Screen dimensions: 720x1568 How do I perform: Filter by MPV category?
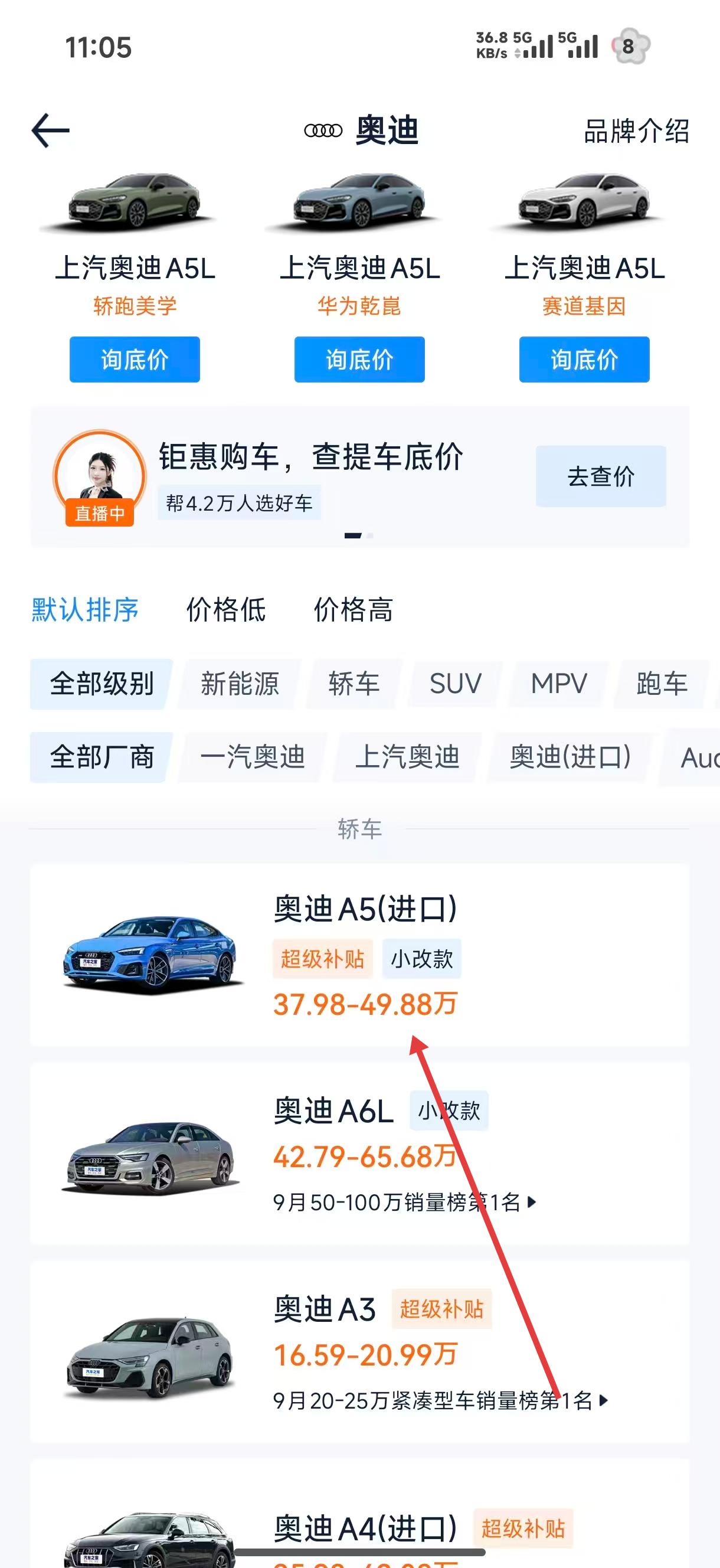pyautogui.click(x=559, y=684)
